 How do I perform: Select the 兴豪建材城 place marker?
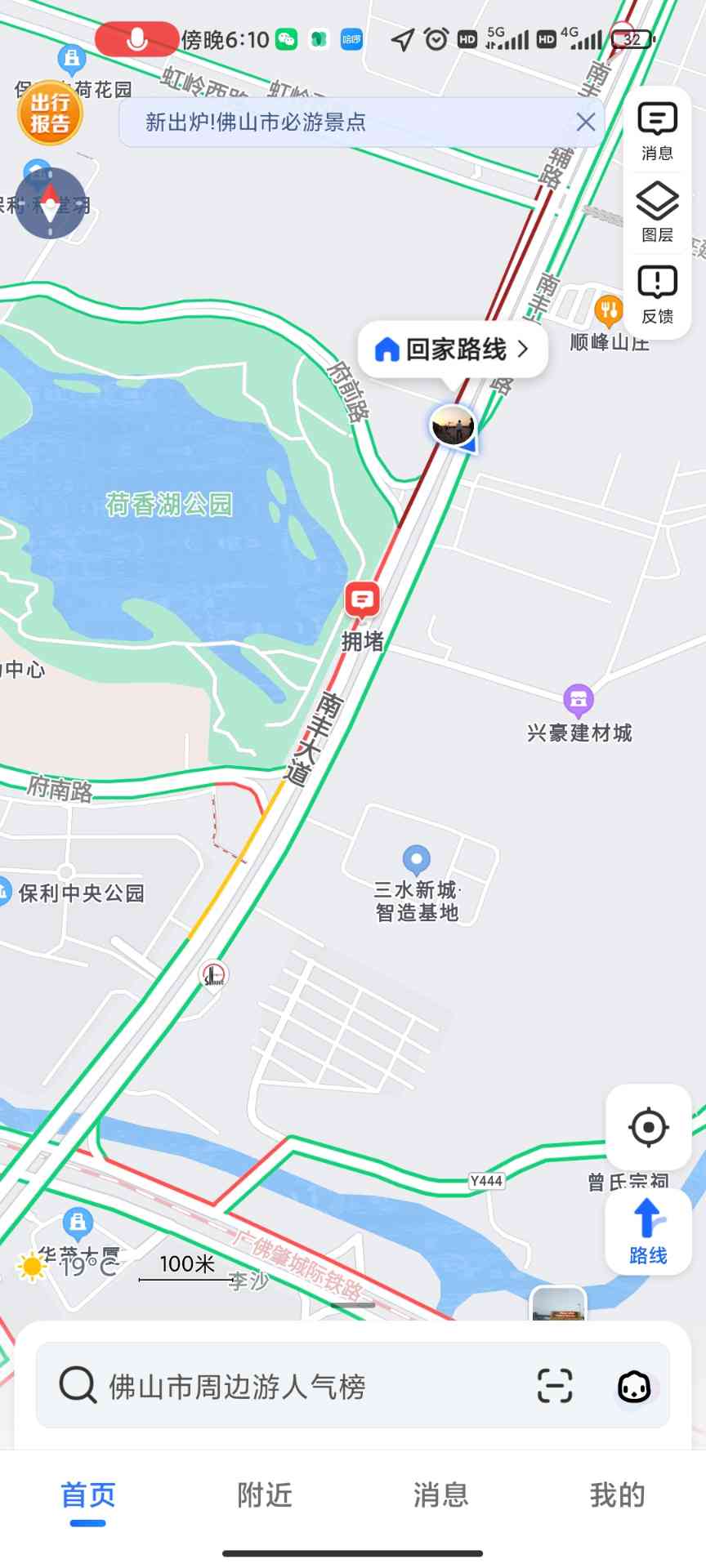tap(579, 700)
